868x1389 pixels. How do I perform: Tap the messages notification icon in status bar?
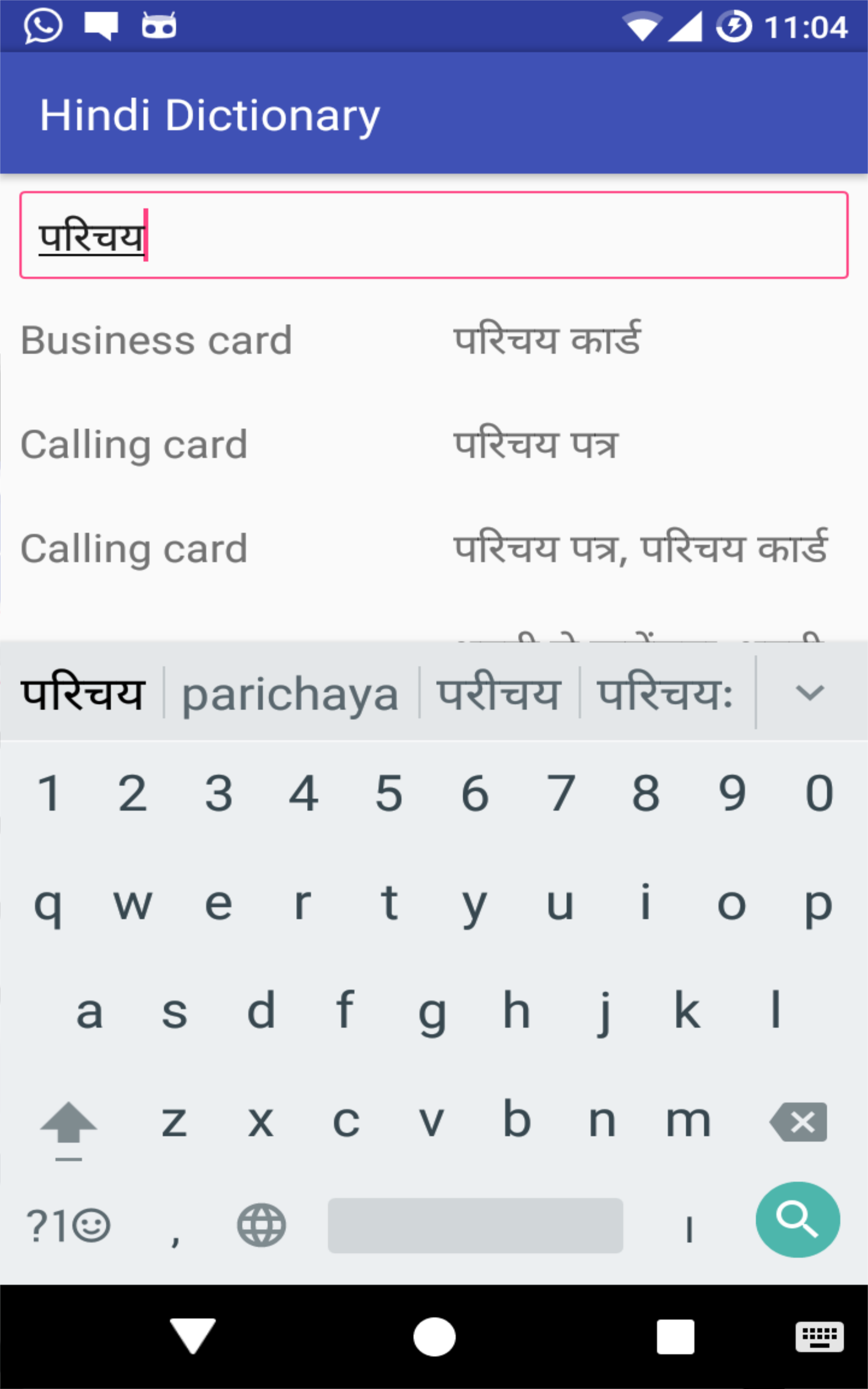coord(101,24)
